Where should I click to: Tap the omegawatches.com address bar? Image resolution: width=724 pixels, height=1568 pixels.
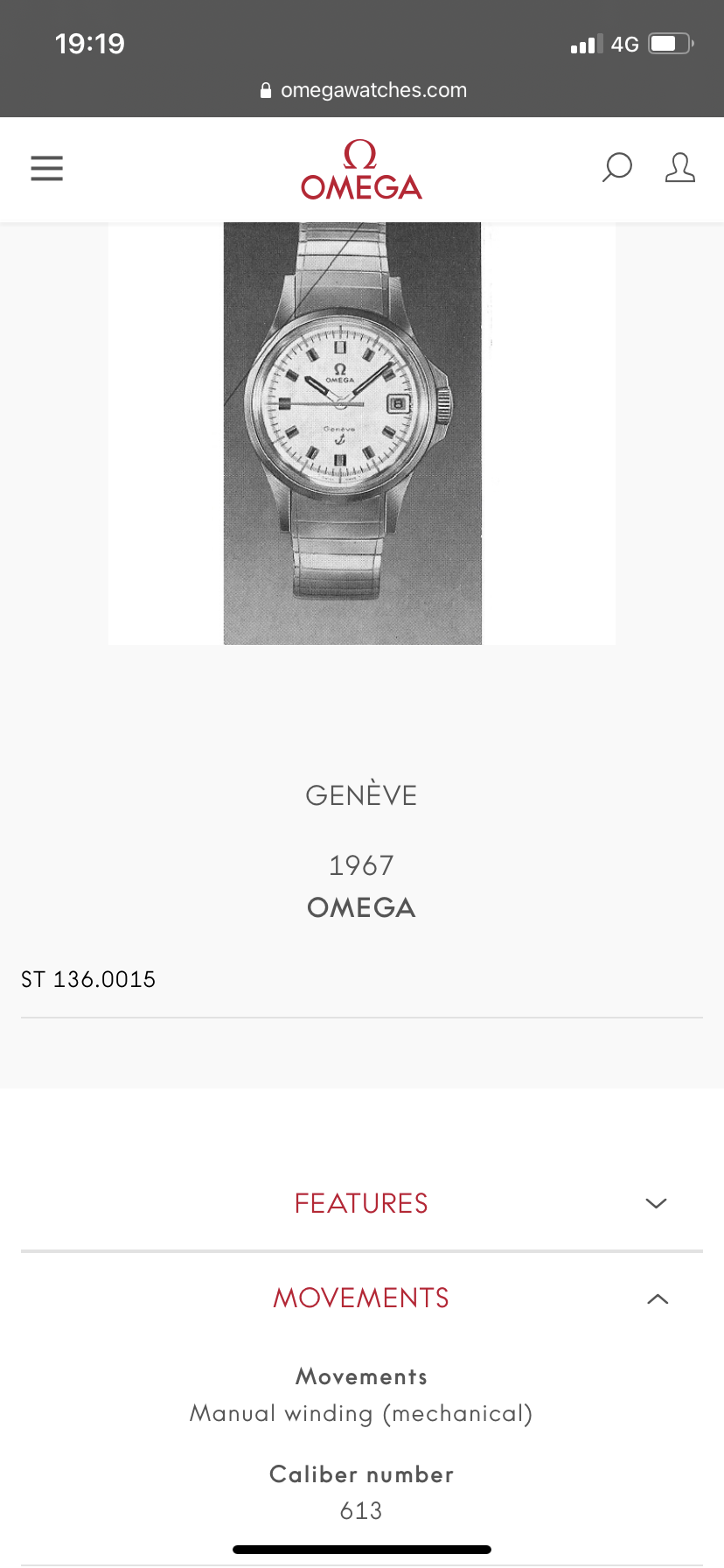(363, 90)
